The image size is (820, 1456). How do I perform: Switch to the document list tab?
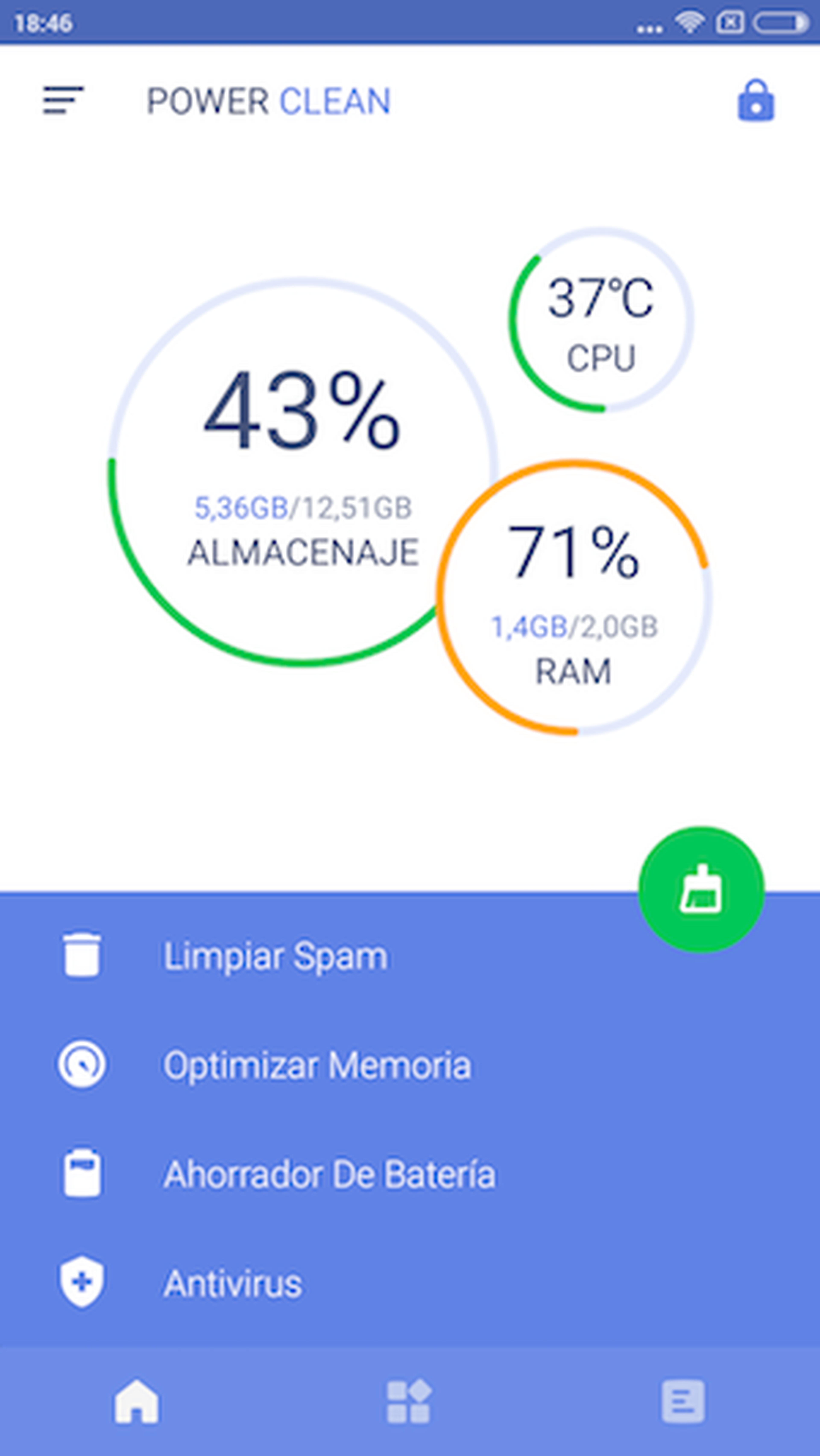(682, 1402)
